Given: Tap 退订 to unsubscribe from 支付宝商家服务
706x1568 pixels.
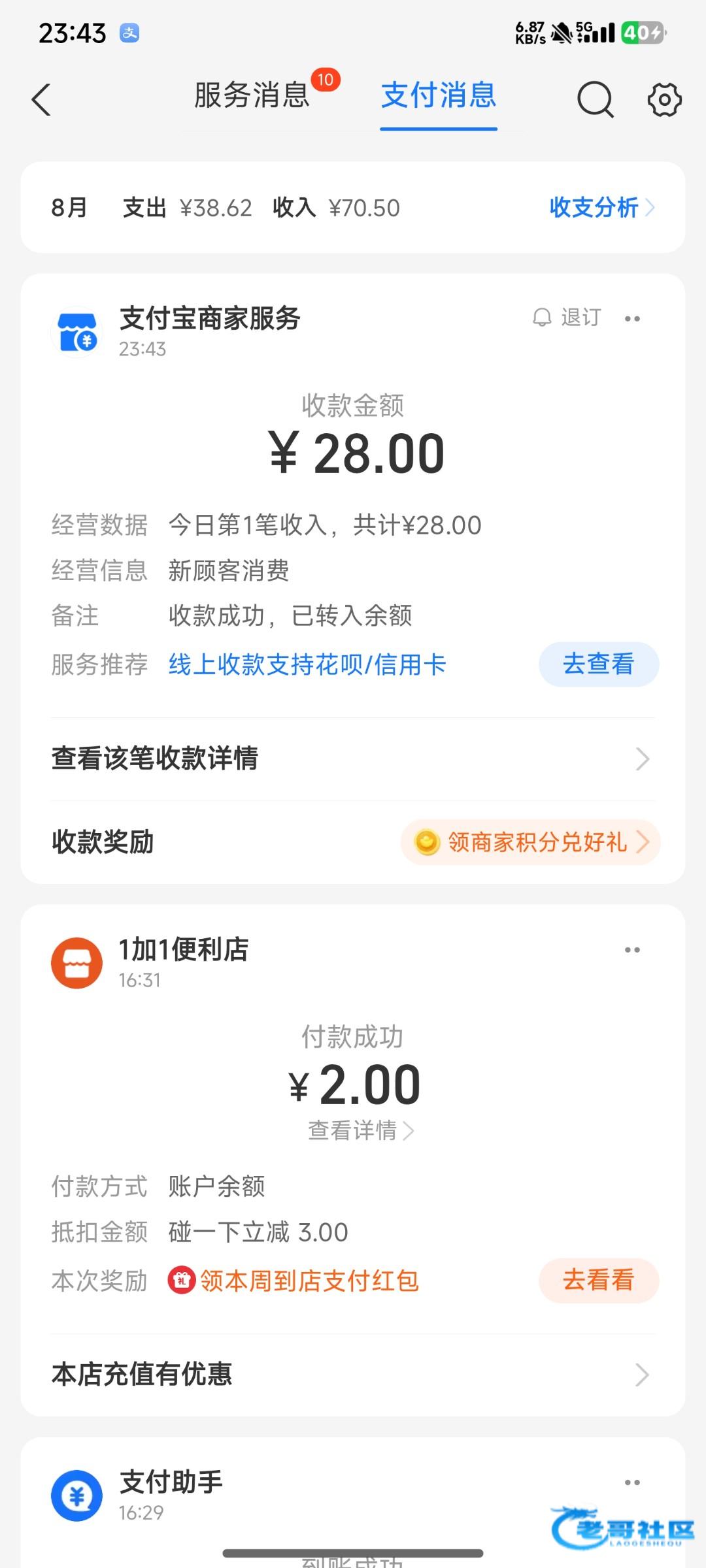Looking at the screenshot, I should [x=567, y=318].
